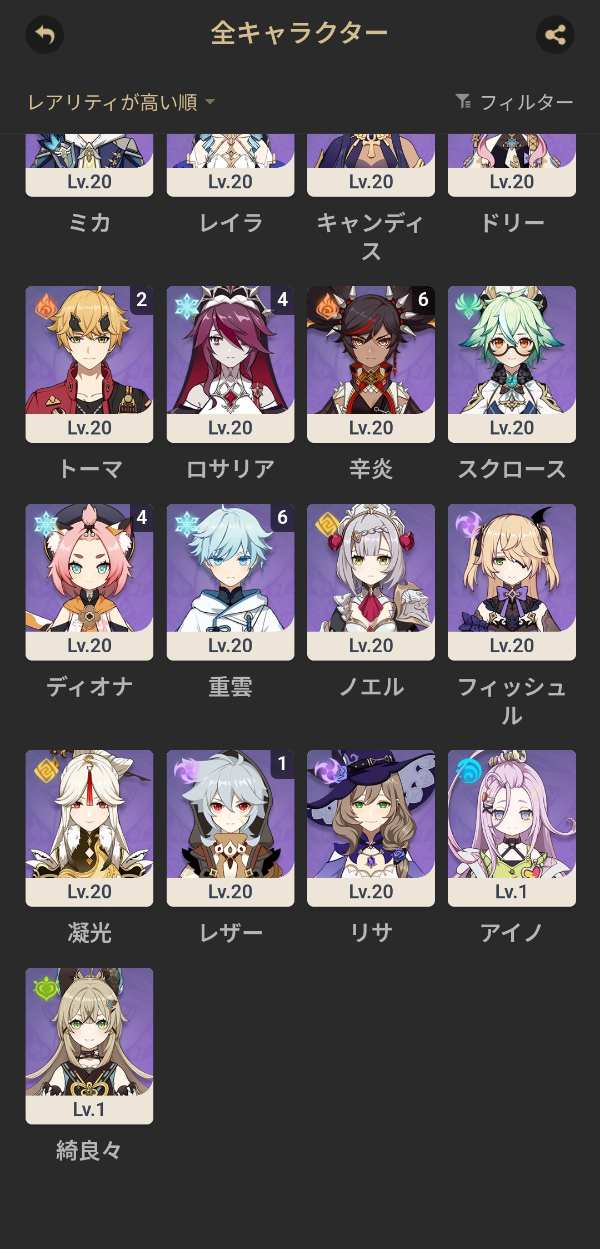600x1249 pixels.
Task: View ドリー character details
Action: pos(512,165)
